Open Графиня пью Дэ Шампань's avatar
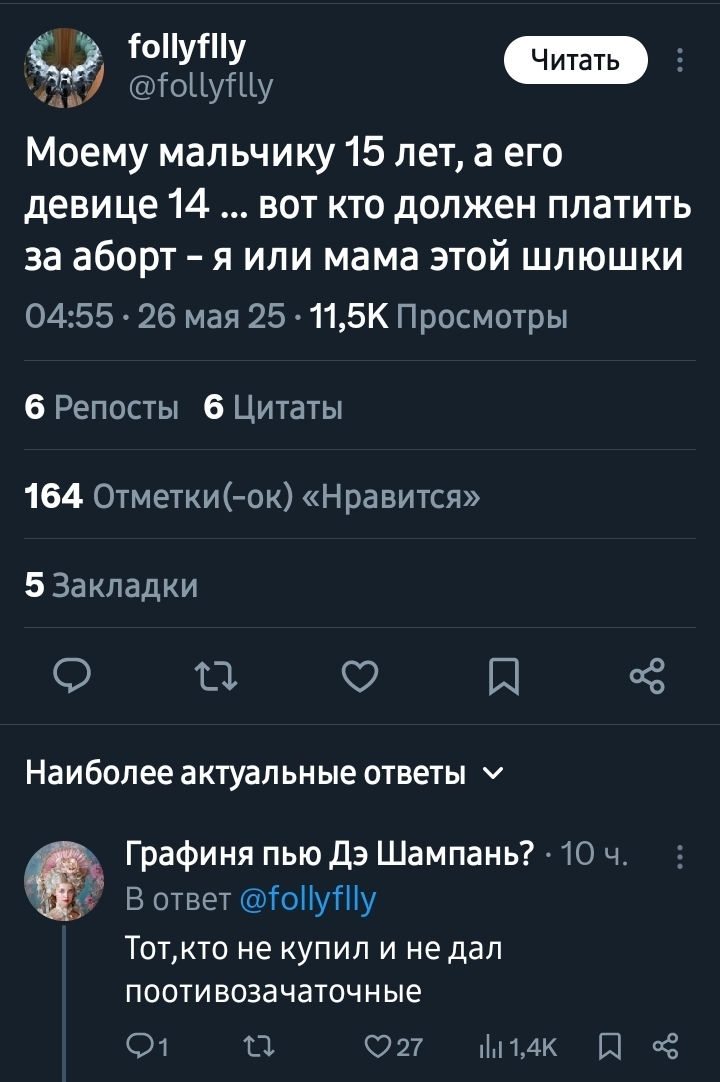The height and width of the screenshot is (1082, 720). click(x=63, y=880)
